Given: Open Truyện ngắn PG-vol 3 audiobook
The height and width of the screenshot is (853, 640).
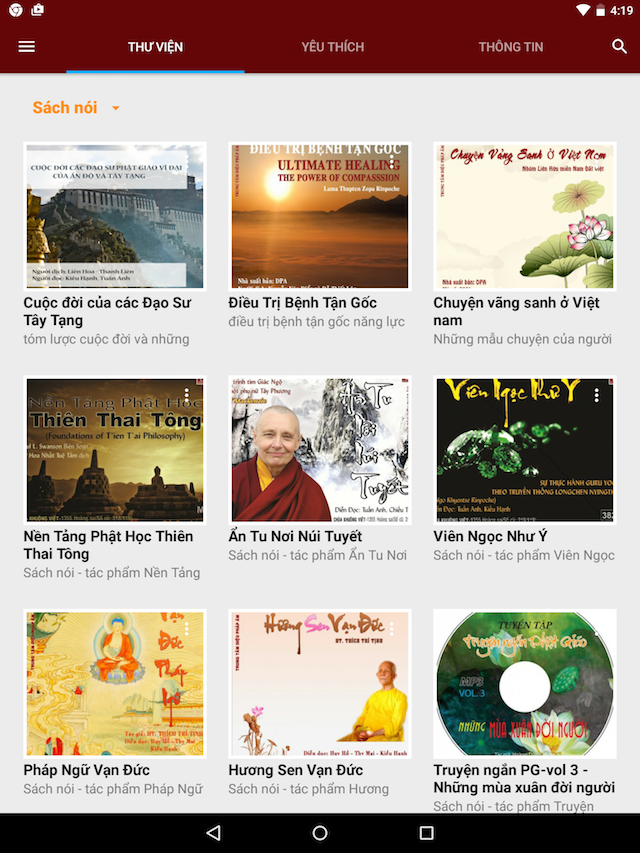Looking at the screenshot, I should pyautogui.click(x=524, y=685).
